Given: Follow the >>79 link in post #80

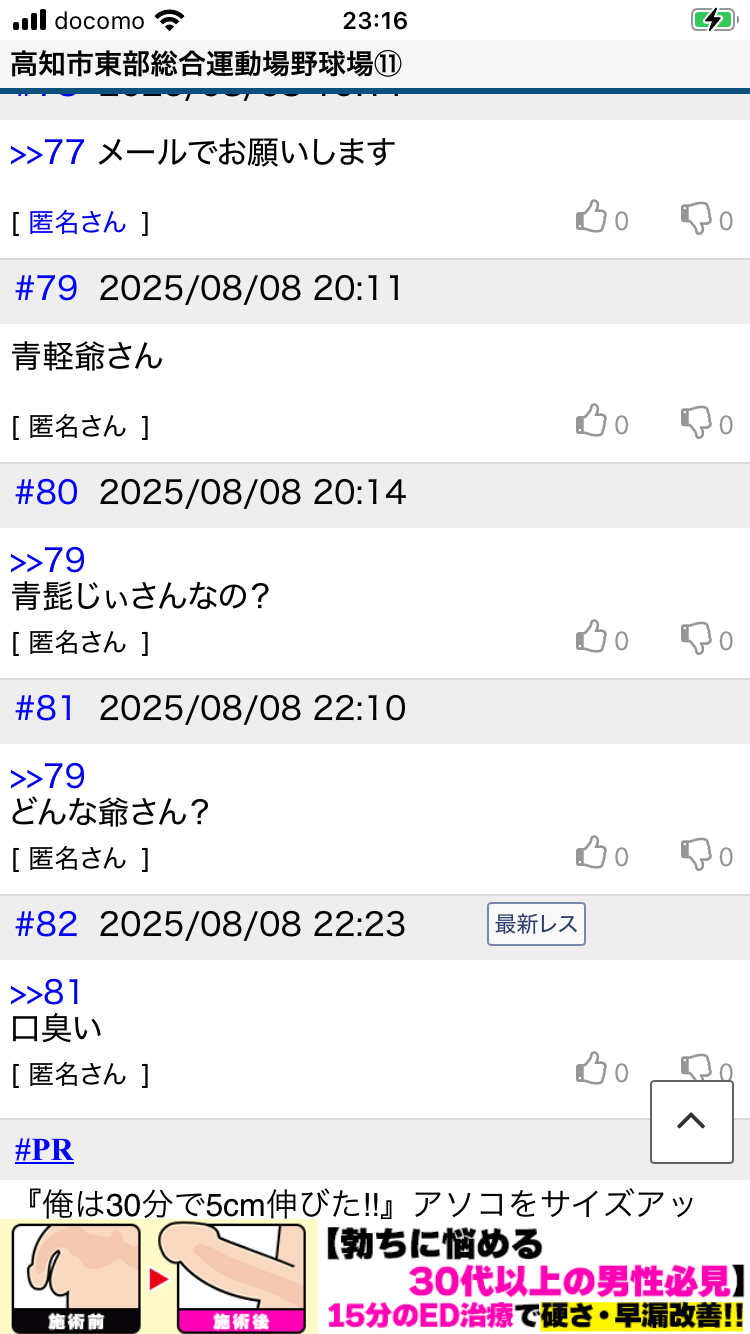Looking at the screenshot, I should (48, 561).
